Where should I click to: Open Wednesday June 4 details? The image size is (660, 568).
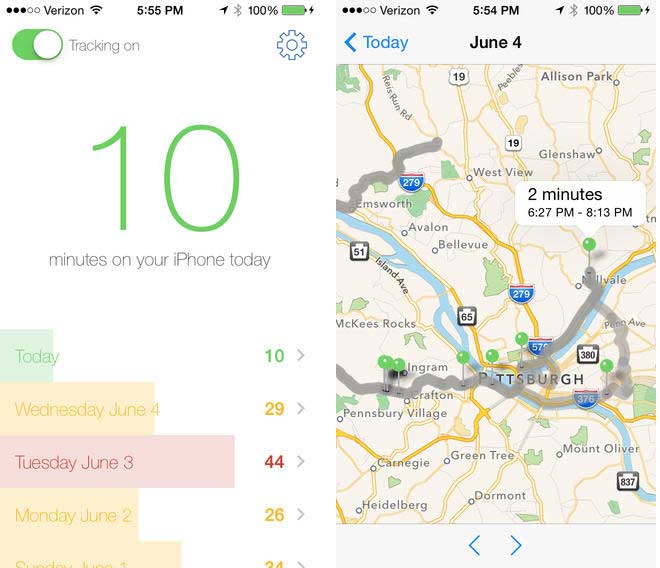point(160,409)
